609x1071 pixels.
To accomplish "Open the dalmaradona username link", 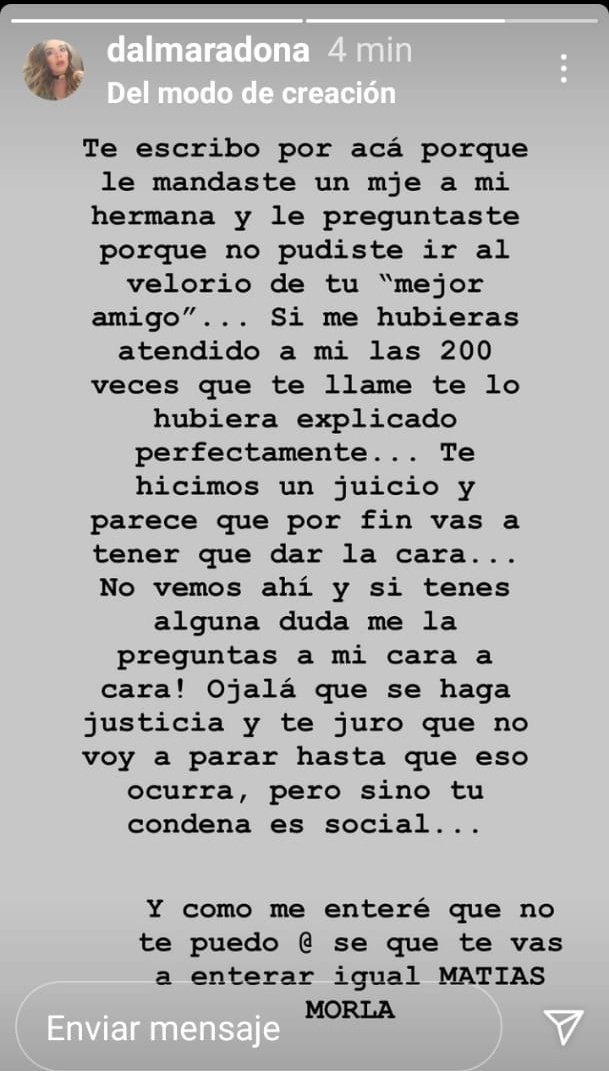I will (208, 51).
